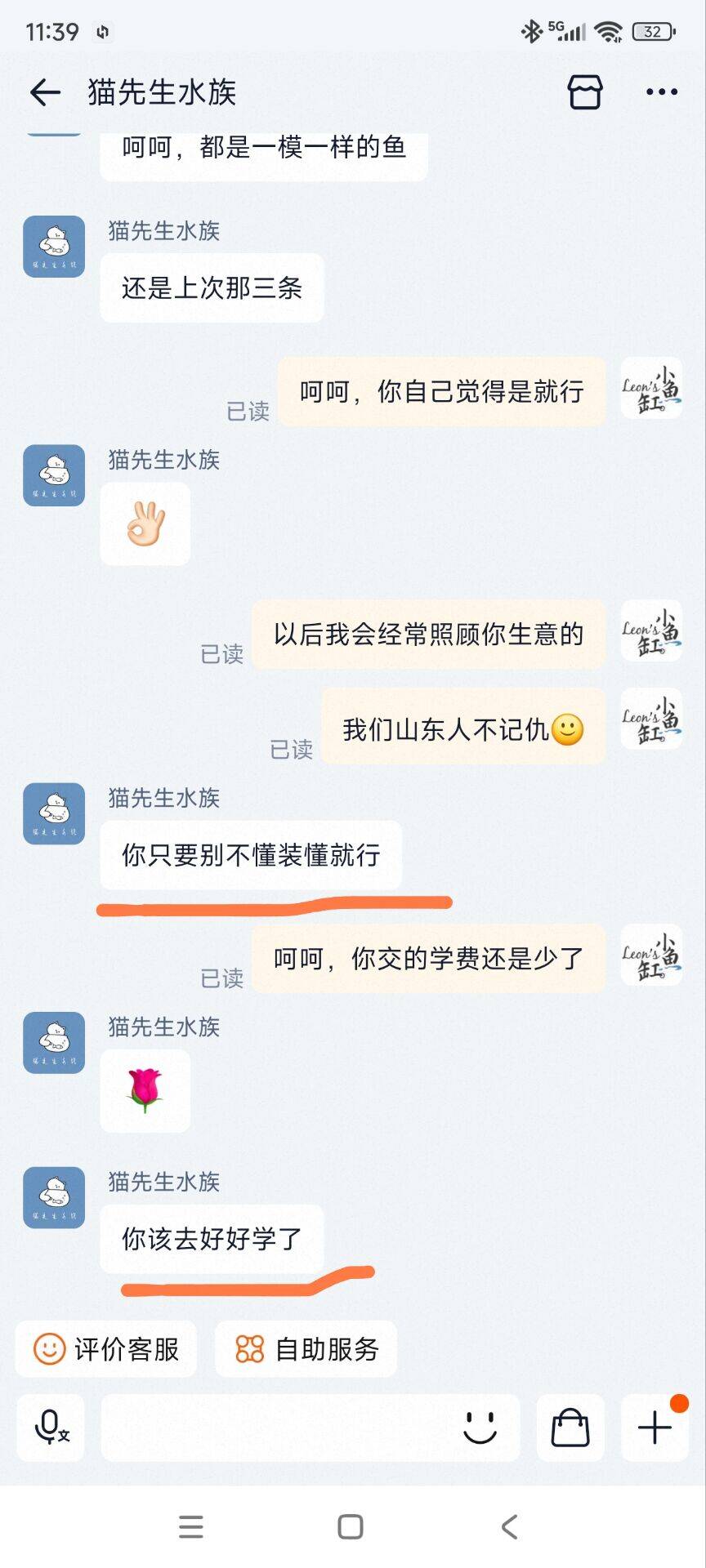The image size is (706, 1568).
Task: Open the shop storefront icon
Action: pyautogui.click(x=585, y=92)
